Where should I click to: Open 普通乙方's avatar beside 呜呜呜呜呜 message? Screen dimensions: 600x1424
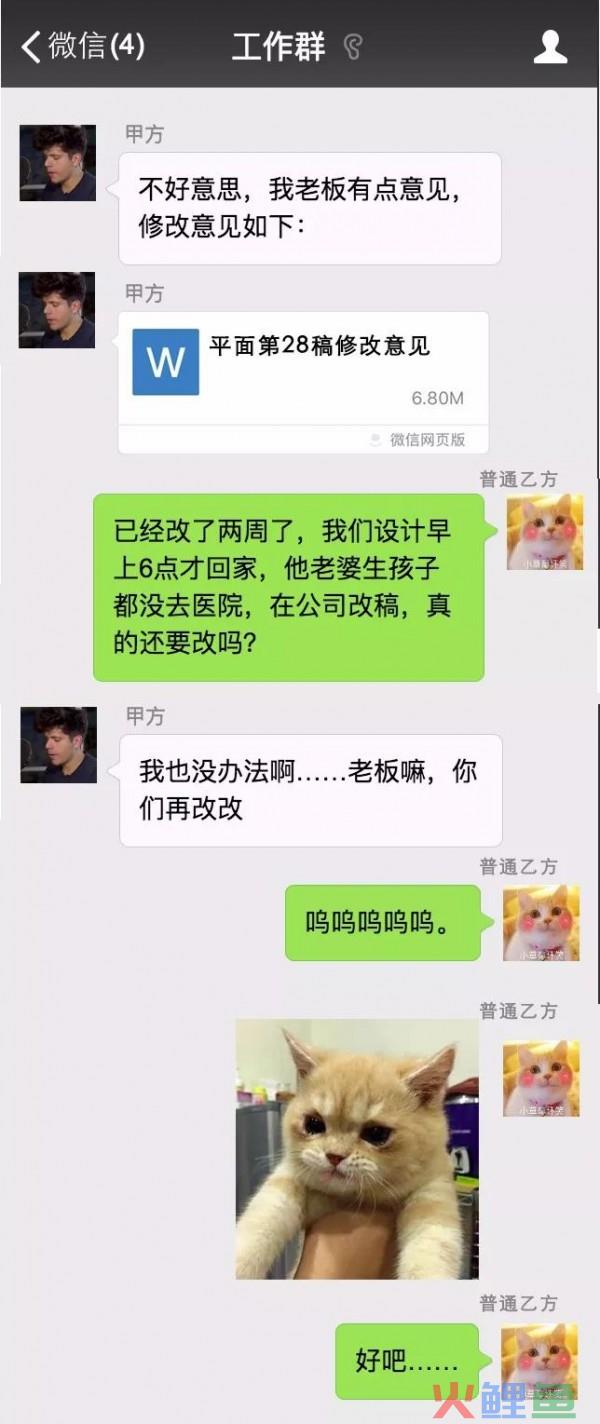(x=541, y=923)
